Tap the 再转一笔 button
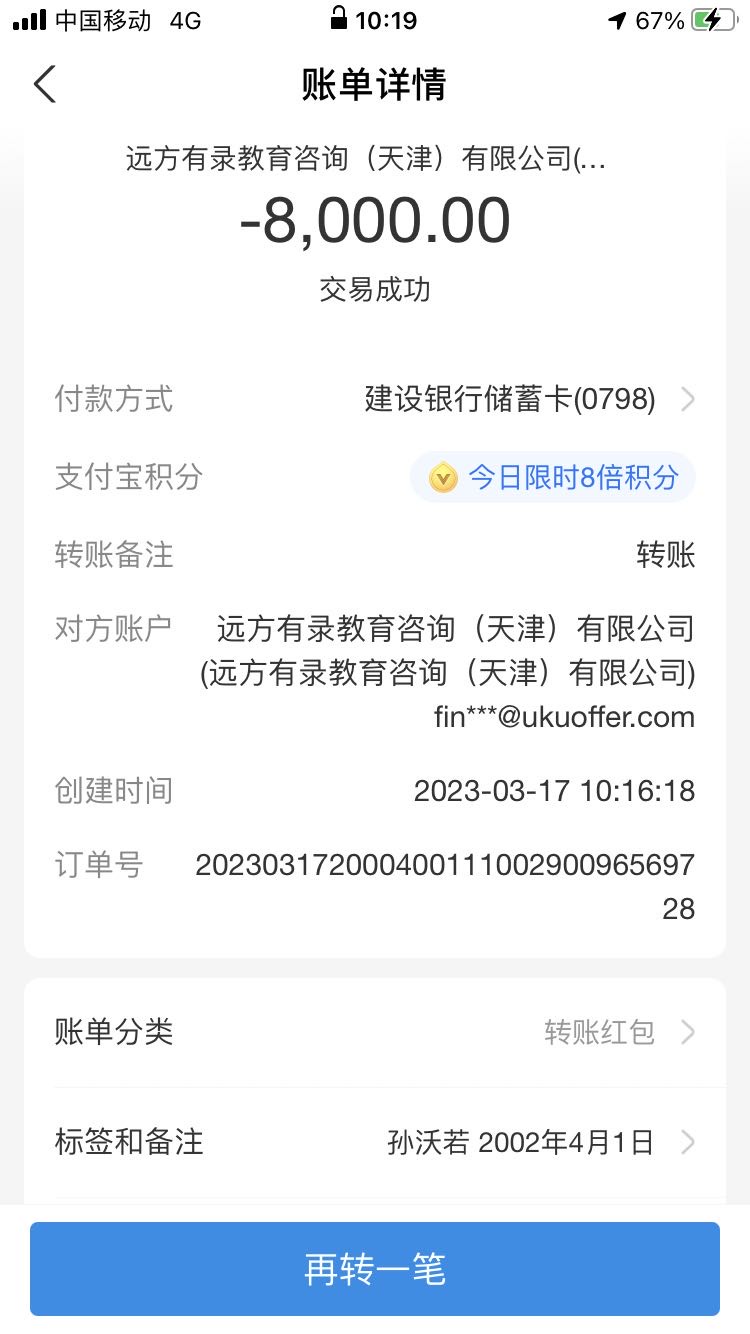Image resolution: width=750 pixels, height=1334 pixels. point(375,1269)
